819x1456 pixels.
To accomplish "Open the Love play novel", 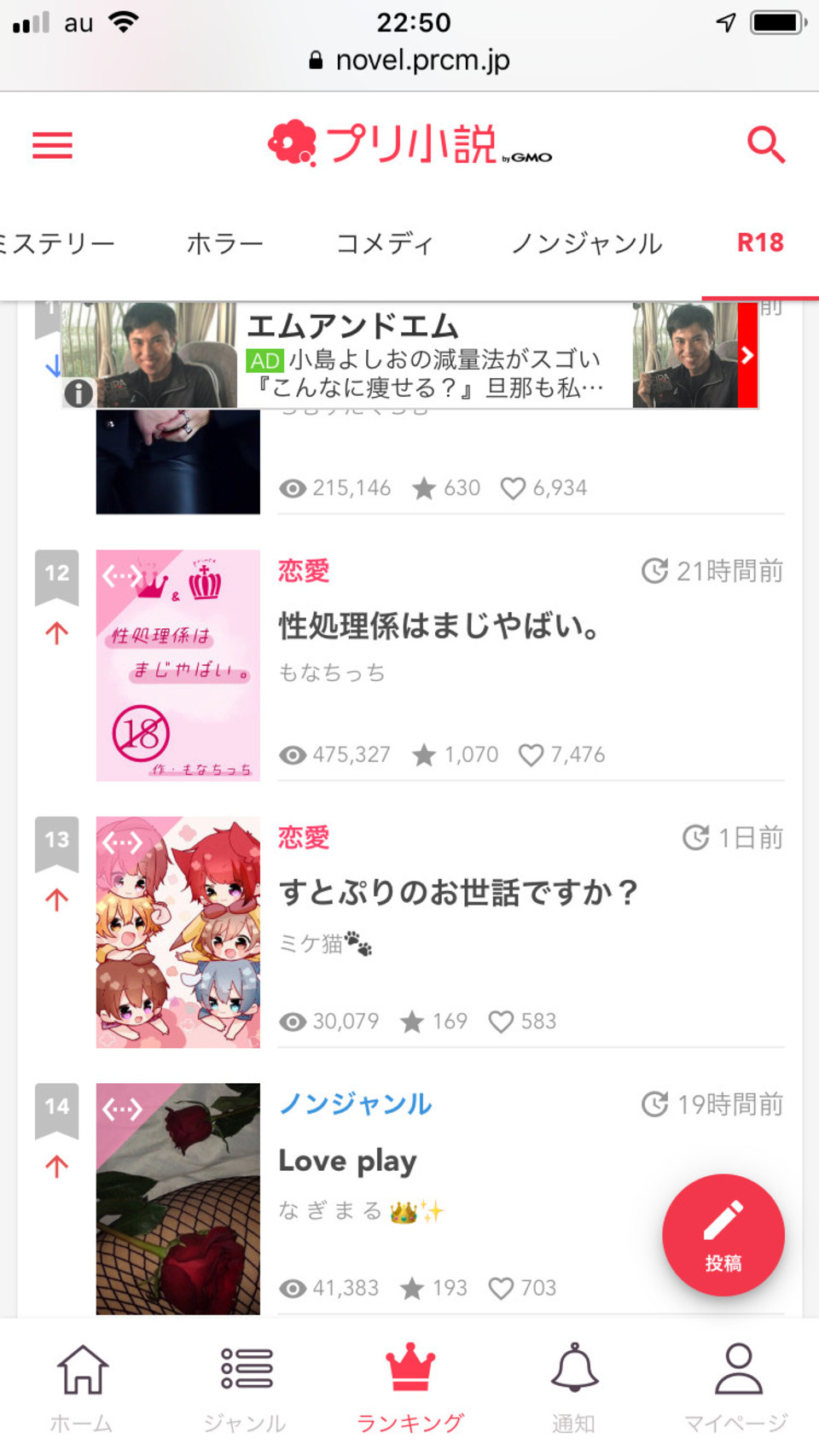I will click(347, 1161).
